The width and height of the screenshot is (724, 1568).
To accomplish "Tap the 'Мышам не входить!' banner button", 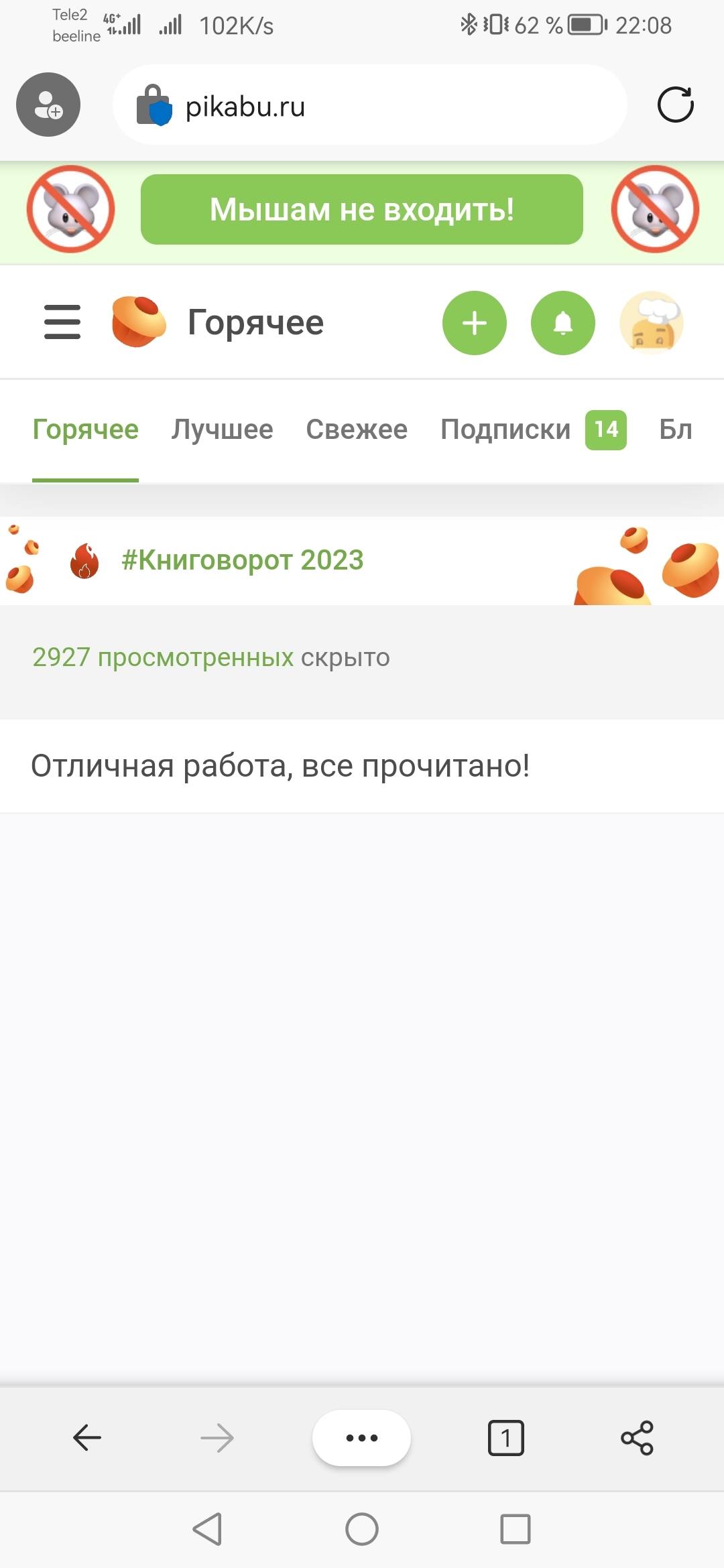I will pos(361,210).
